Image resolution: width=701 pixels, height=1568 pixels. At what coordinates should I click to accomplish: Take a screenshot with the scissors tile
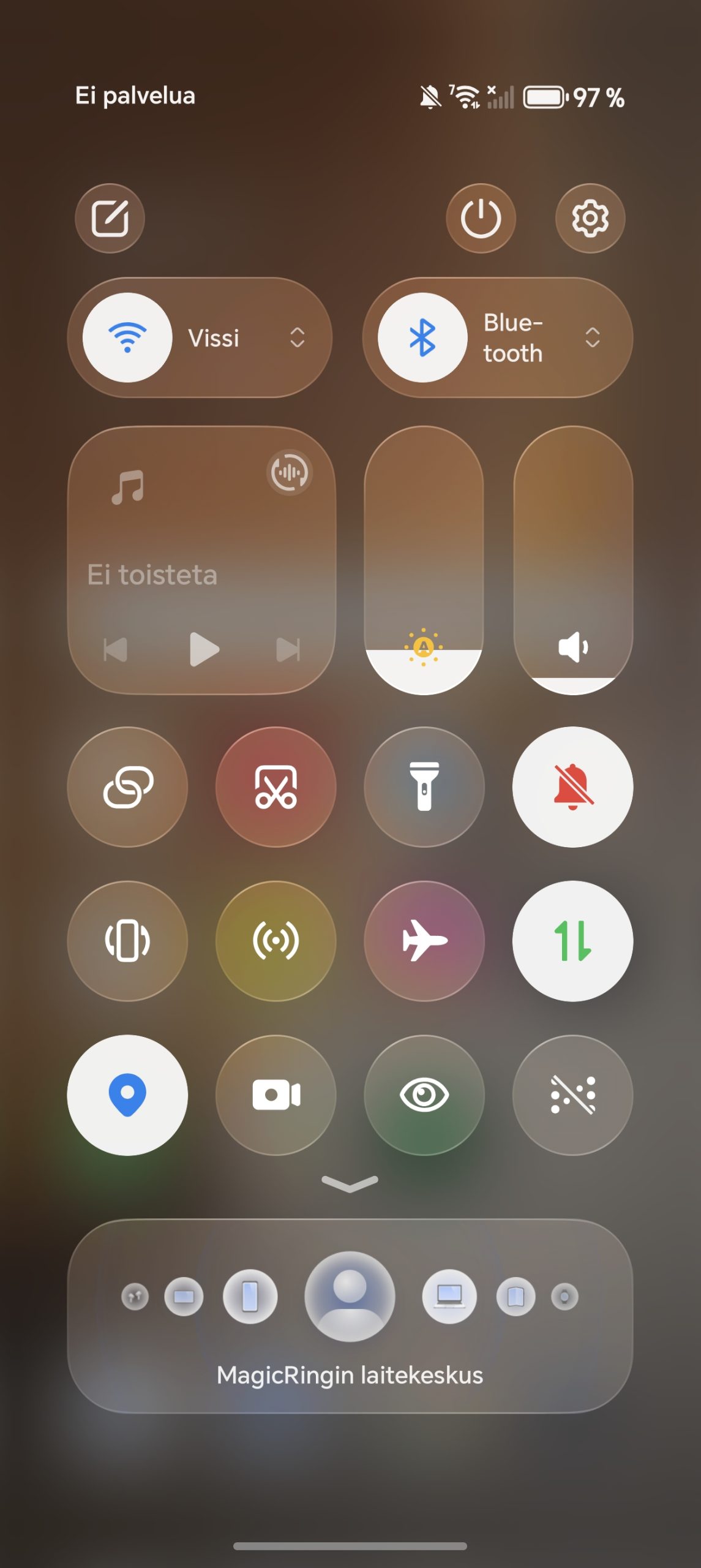[276, 787]
